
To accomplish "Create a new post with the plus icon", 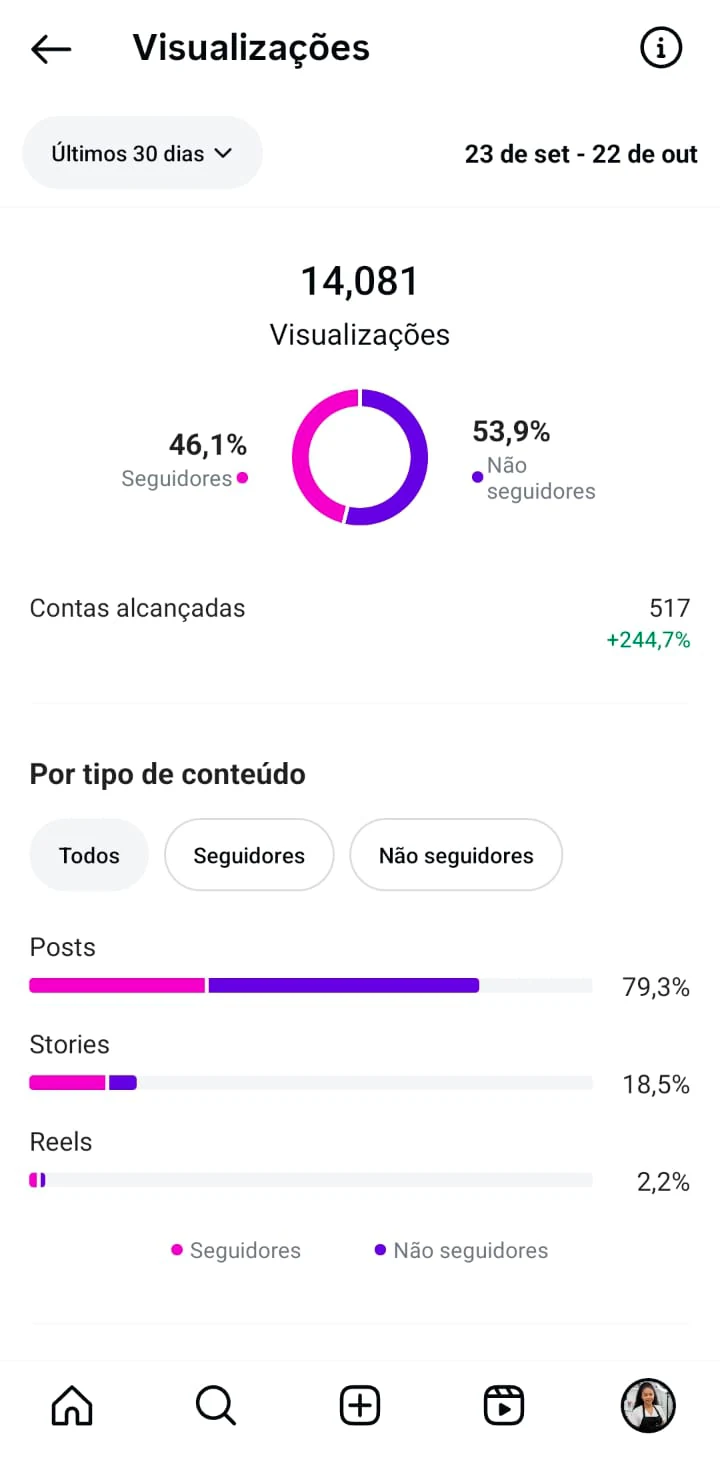I will (360, 1406).
